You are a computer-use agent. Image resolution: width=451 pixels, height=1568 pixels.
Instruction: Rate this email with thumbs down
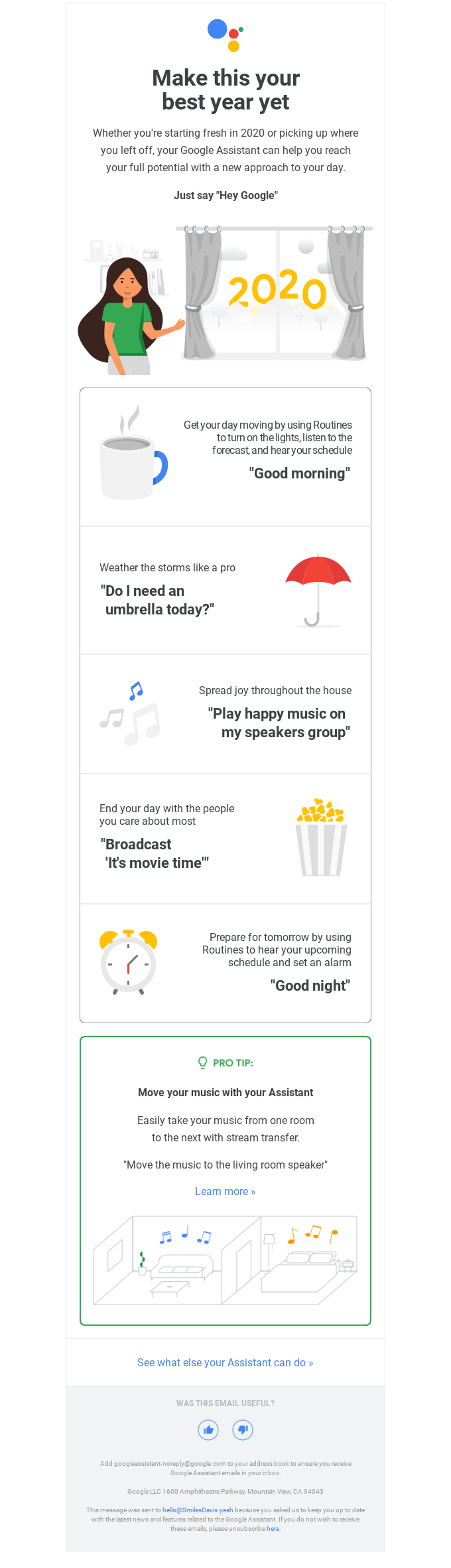tap(243, 1429)
